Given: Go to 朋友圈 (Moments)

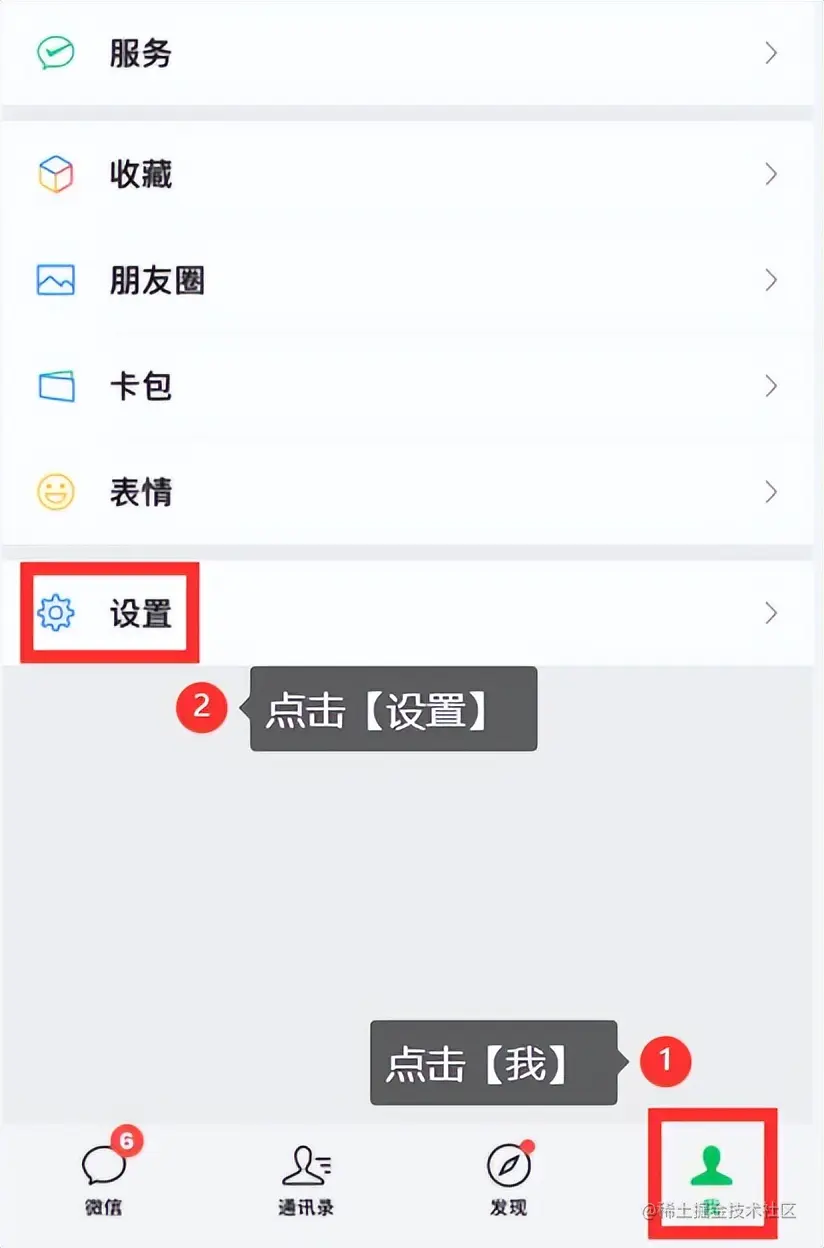Looking at the screenshot, I should 157,281.
